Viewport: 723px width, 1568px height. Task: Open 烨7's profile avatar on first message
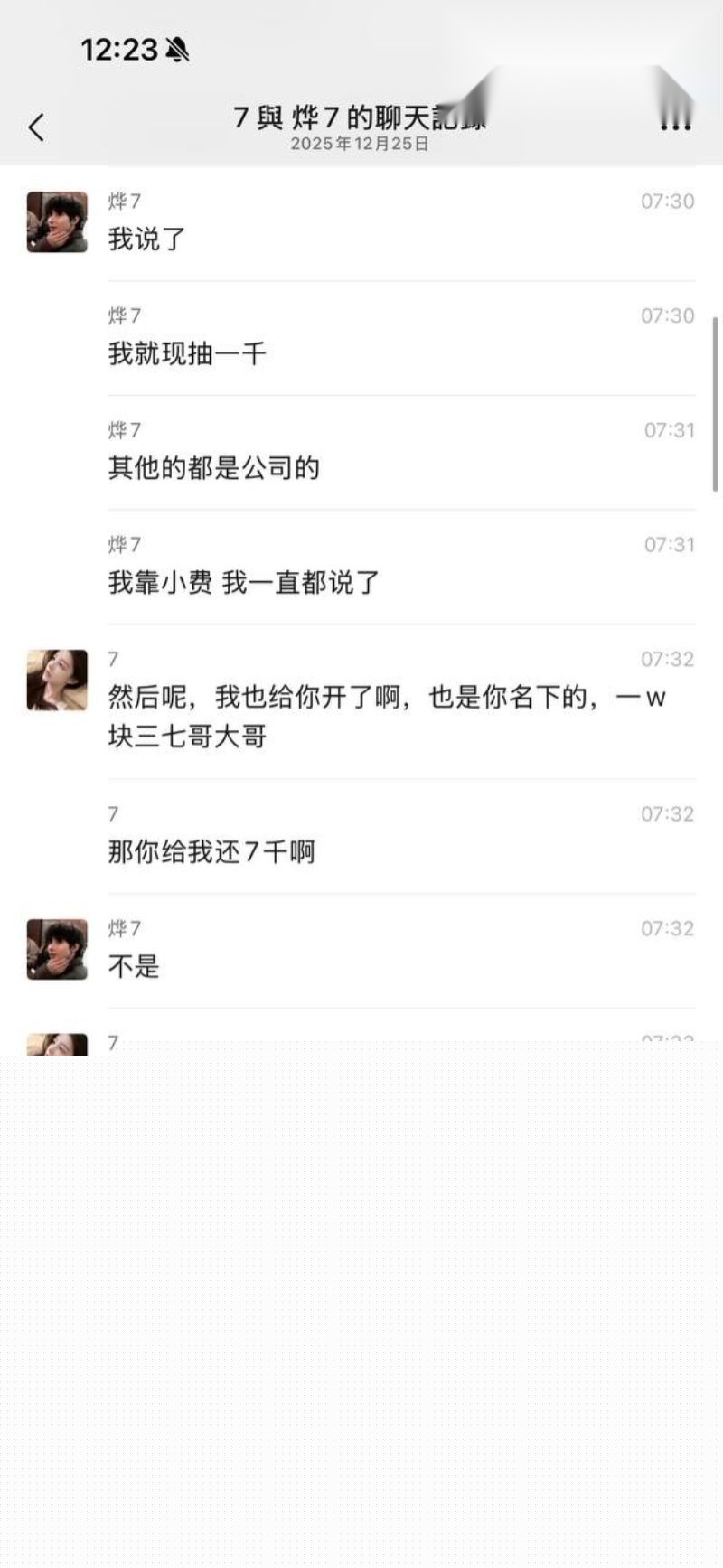[56, 221]
